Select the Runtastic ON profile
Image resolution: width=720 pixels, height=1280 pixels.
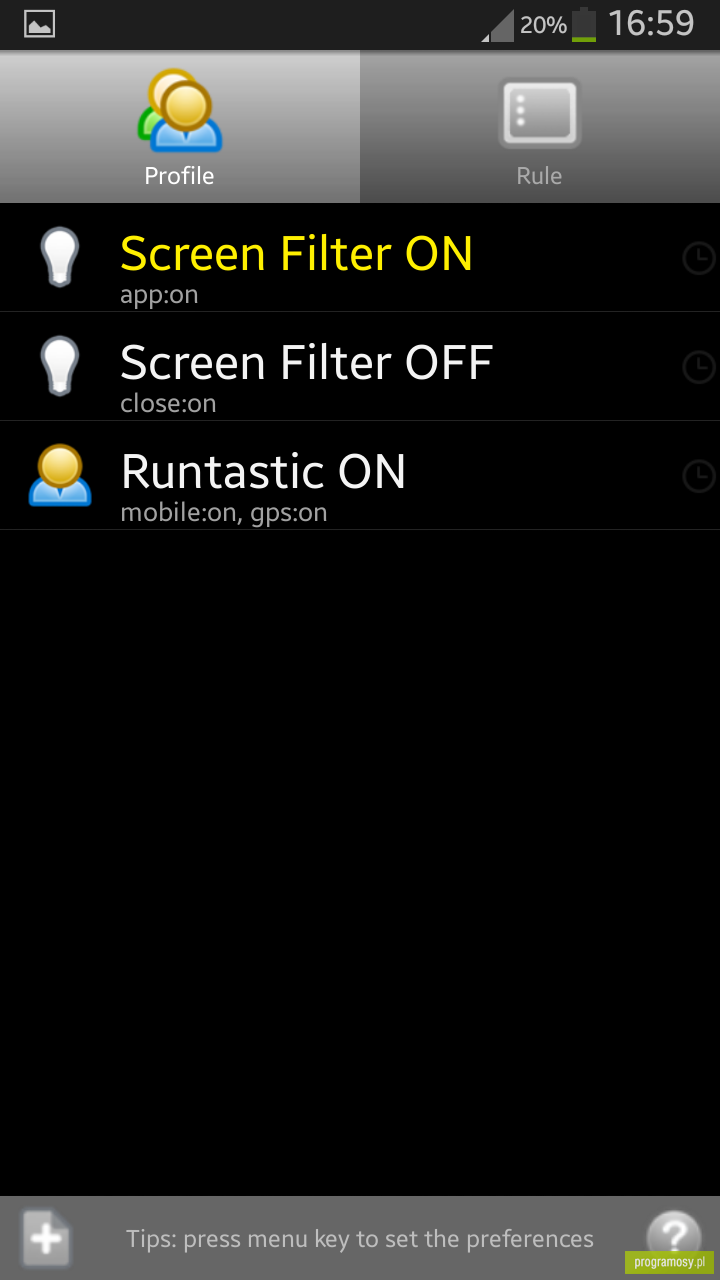click(x=360, y=476)
